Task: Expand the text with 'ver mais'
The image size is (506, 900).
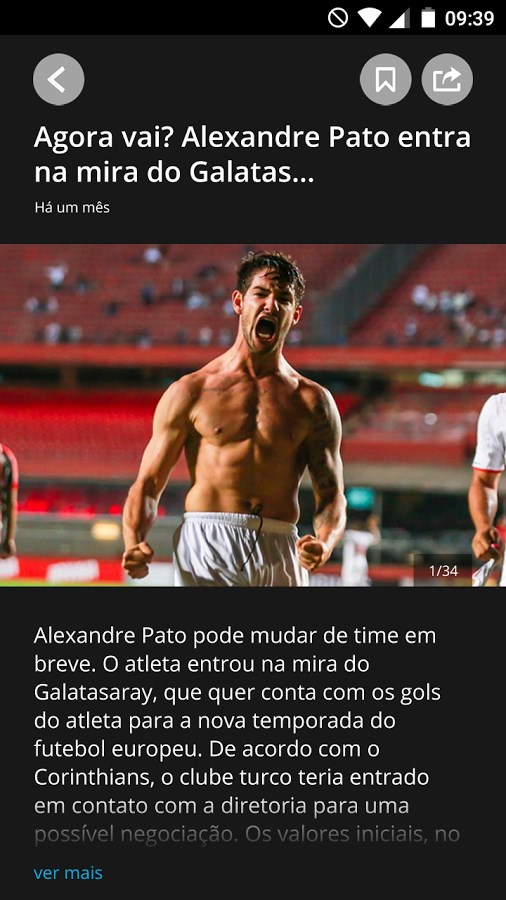Action: (x=68, y=873)
